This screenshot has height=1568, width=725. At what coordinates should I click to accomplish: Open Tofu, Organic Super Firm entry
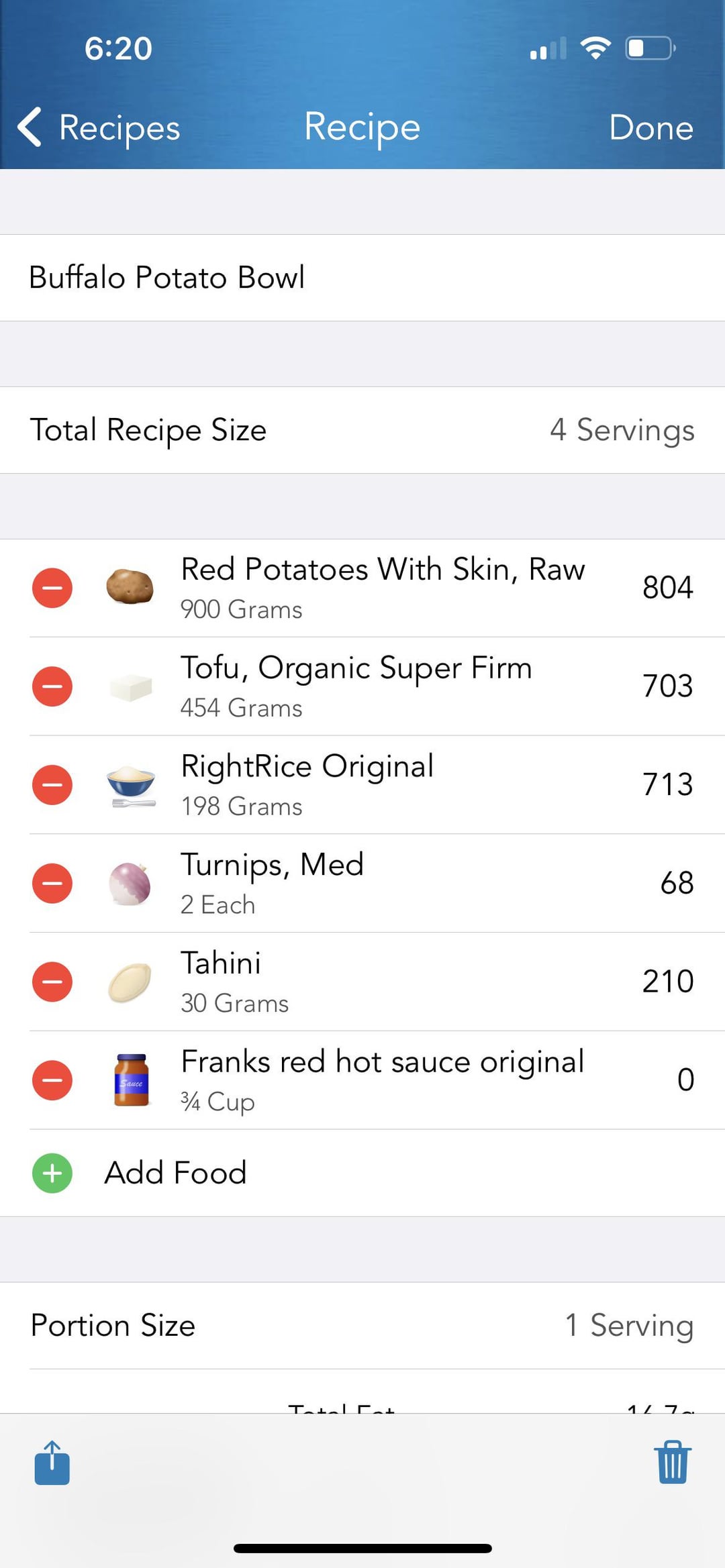pyautogui.click(x=403, y=686)
